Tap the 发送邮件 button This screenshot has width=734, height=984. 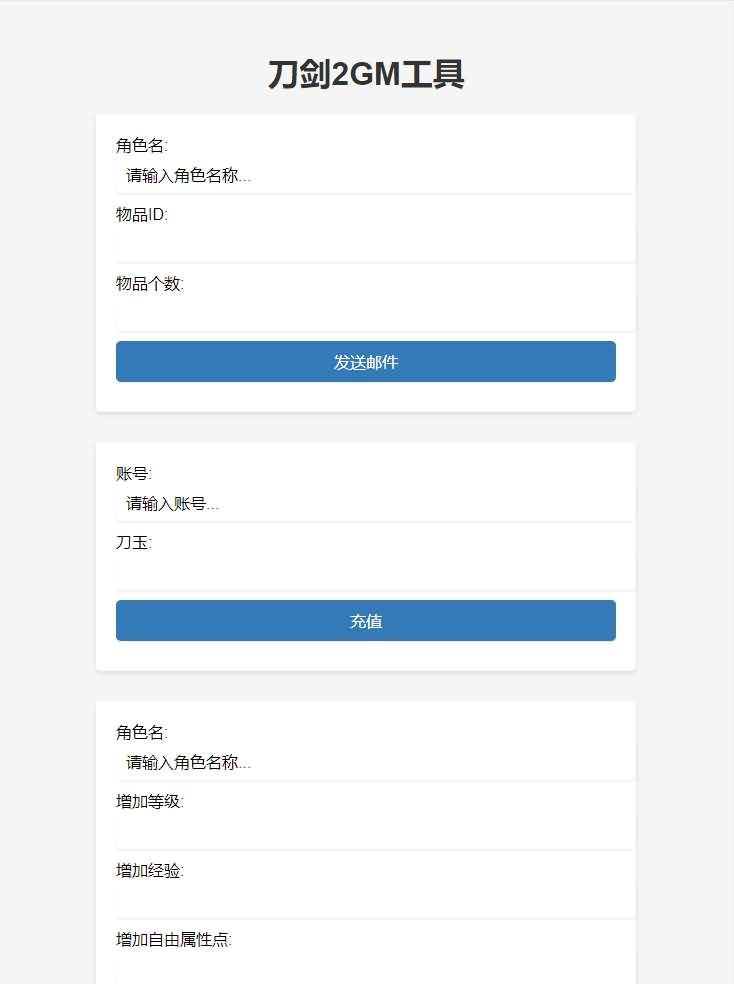point(366,362)
